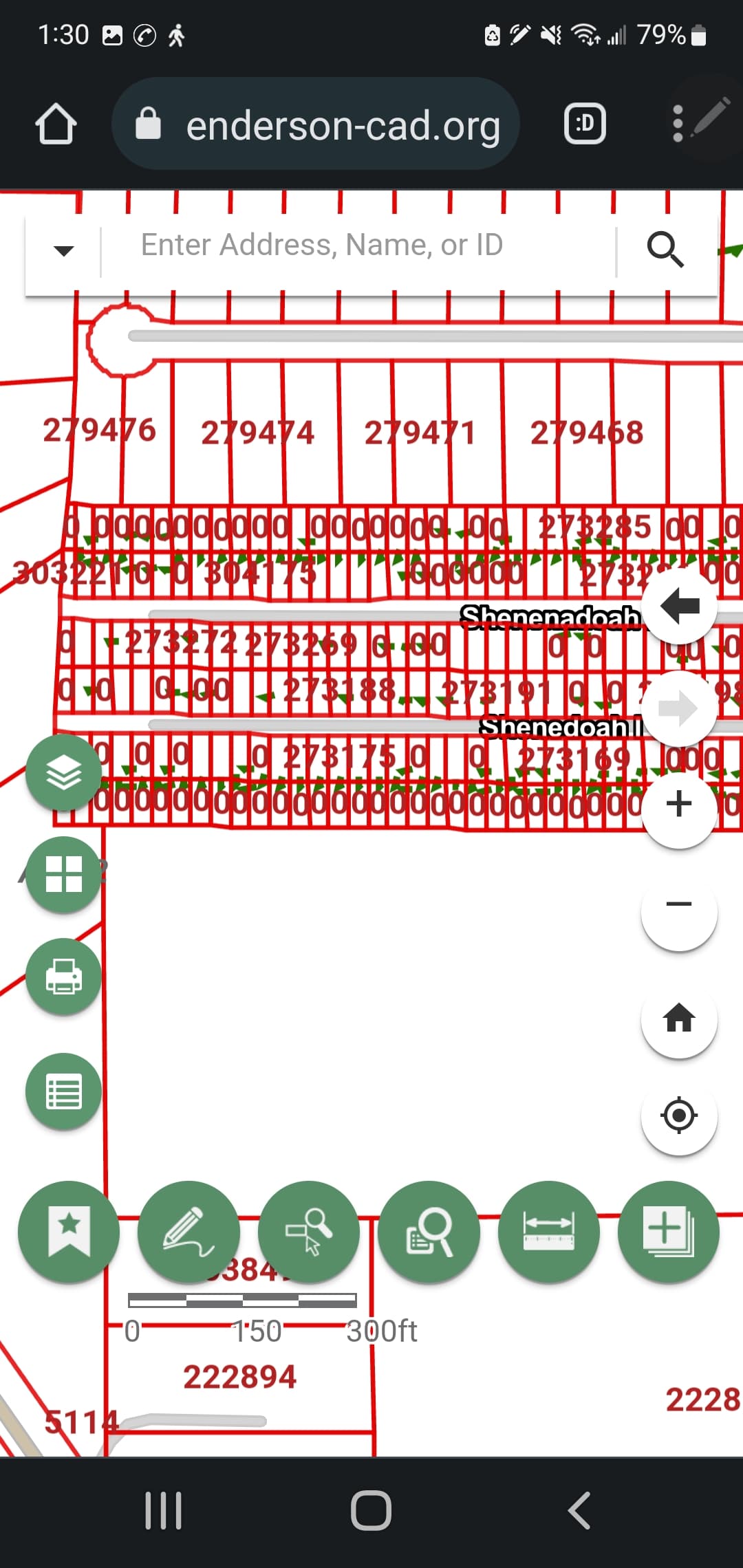Screen dimensions: 743x1568
Task: Open the measure distance tool
Action: click(x=548, y=1232)
